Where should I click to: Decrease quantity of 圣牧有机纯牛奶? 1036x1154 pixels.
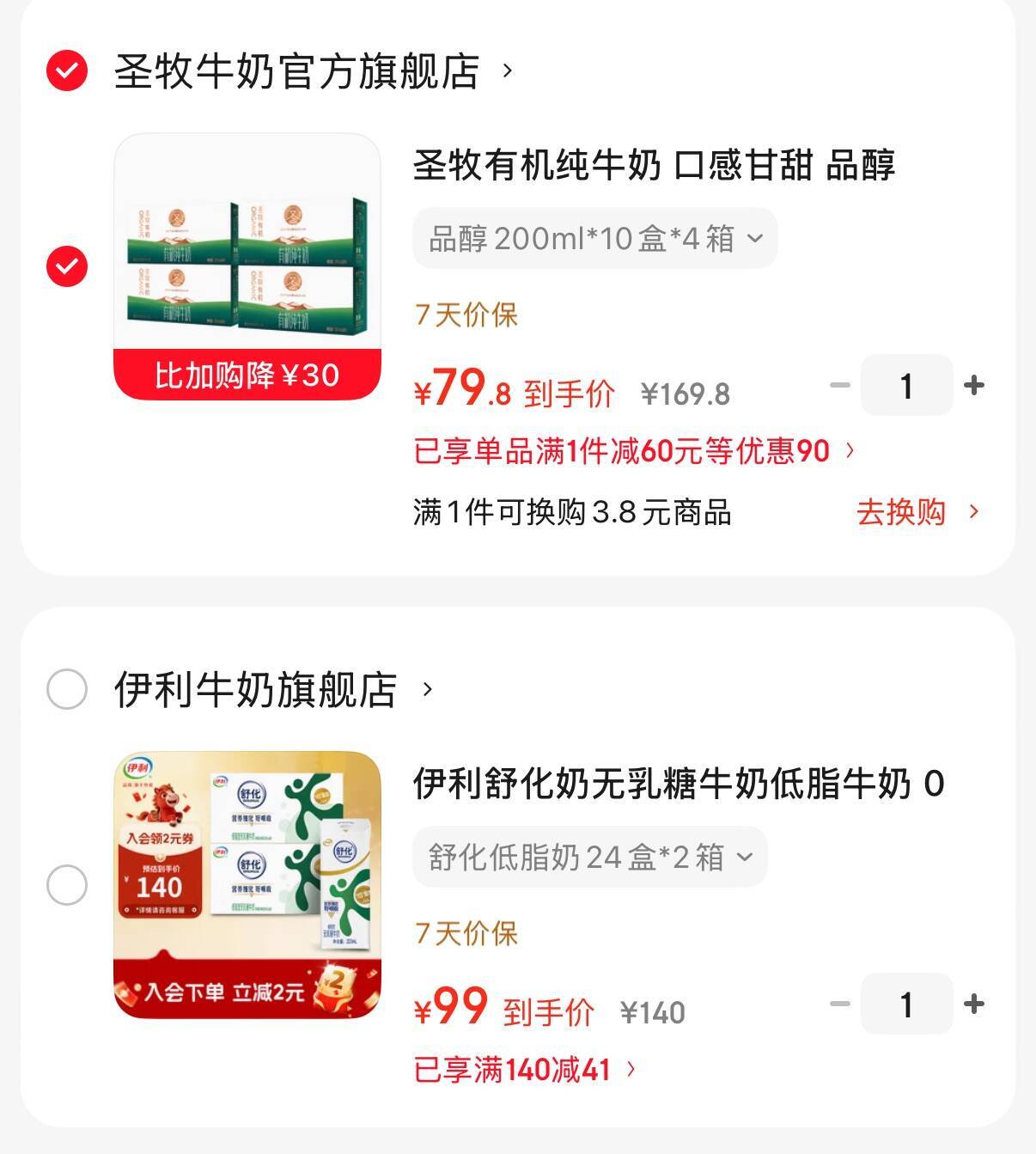click(x=839, y=386)
